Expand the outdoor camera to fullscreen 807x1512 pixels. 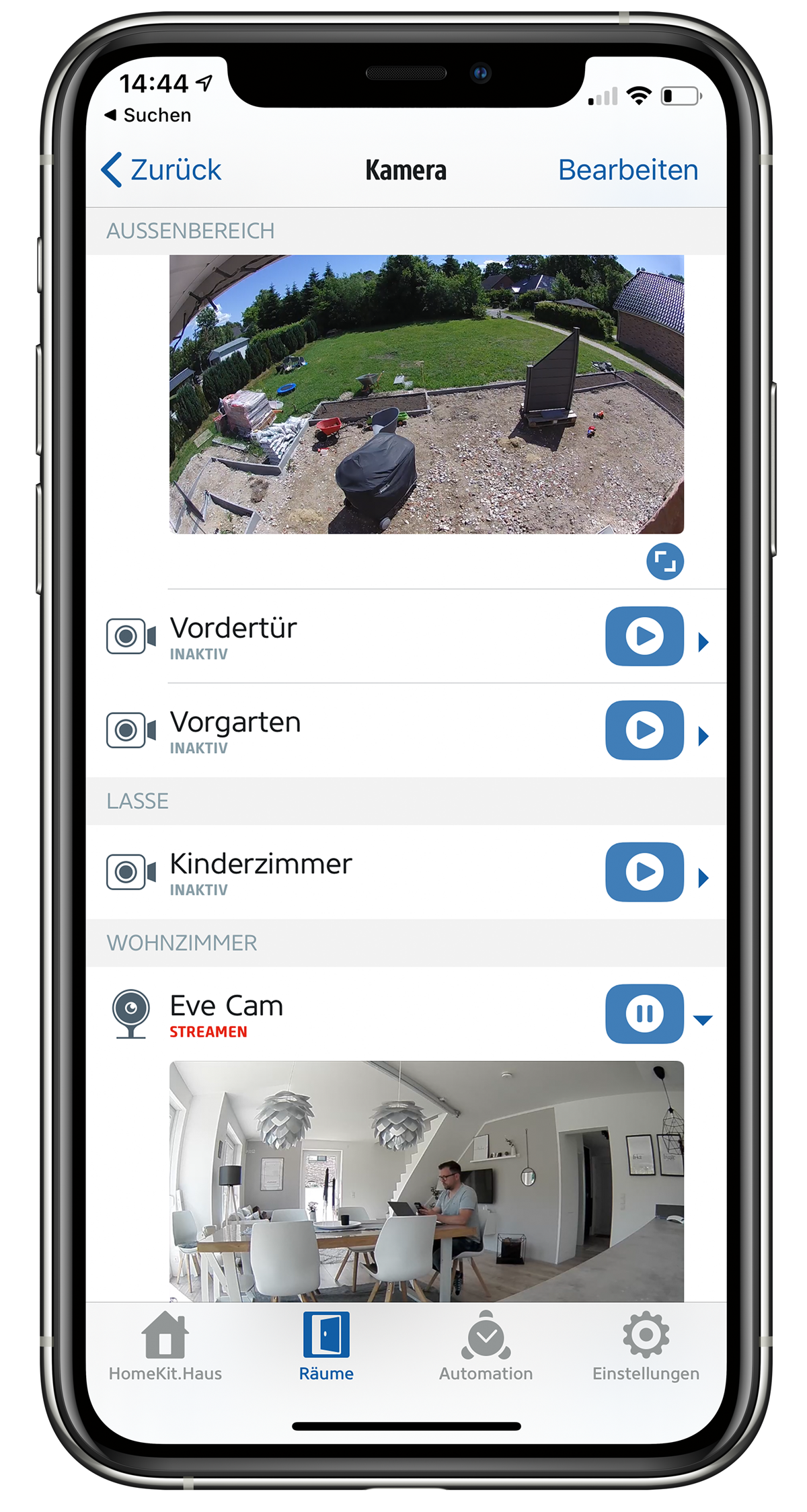pos(664,561)
